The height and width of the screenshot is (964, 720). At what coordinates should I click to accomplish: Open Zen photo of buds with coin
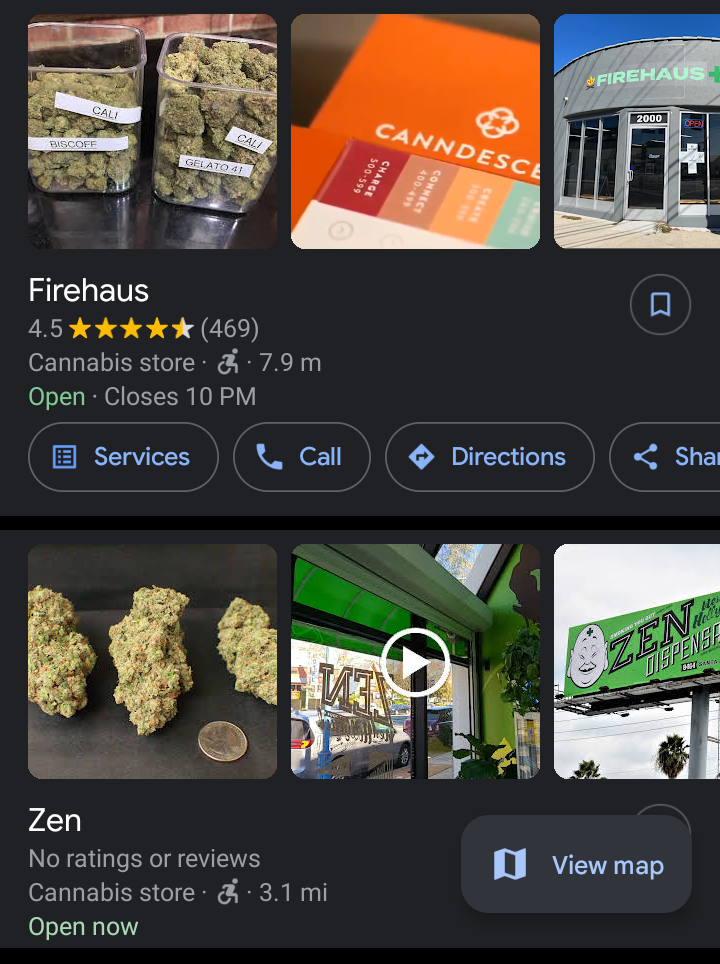coord(152,661)
